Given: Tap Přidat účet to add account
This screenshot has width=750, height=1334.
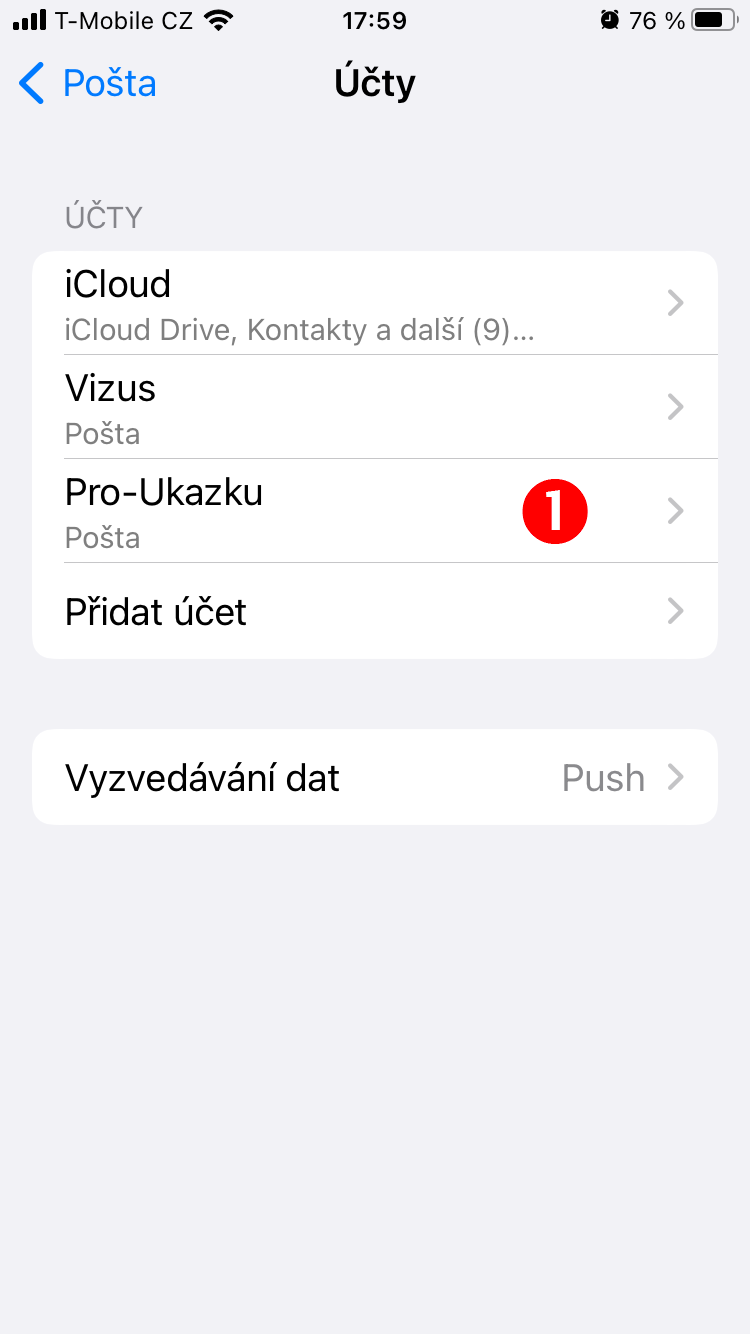Looking at the screenshot, I should pyautogui.click(x=375, y=611).
